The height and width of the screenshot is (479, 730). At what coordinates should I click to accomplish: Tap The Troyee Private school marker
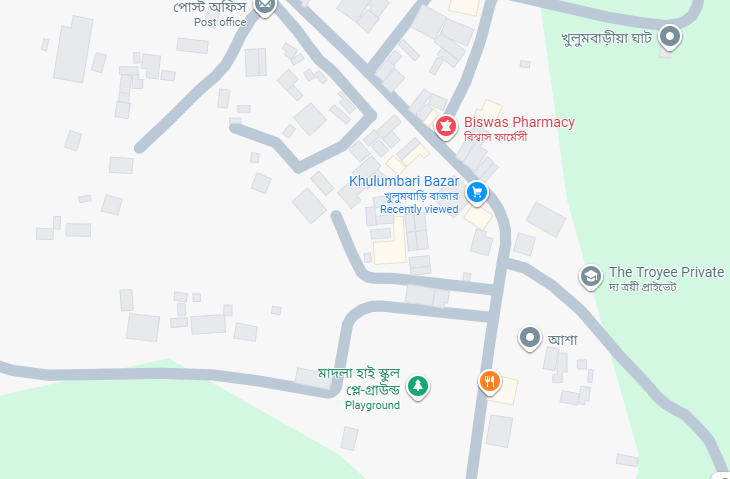(x=591, y=274)
